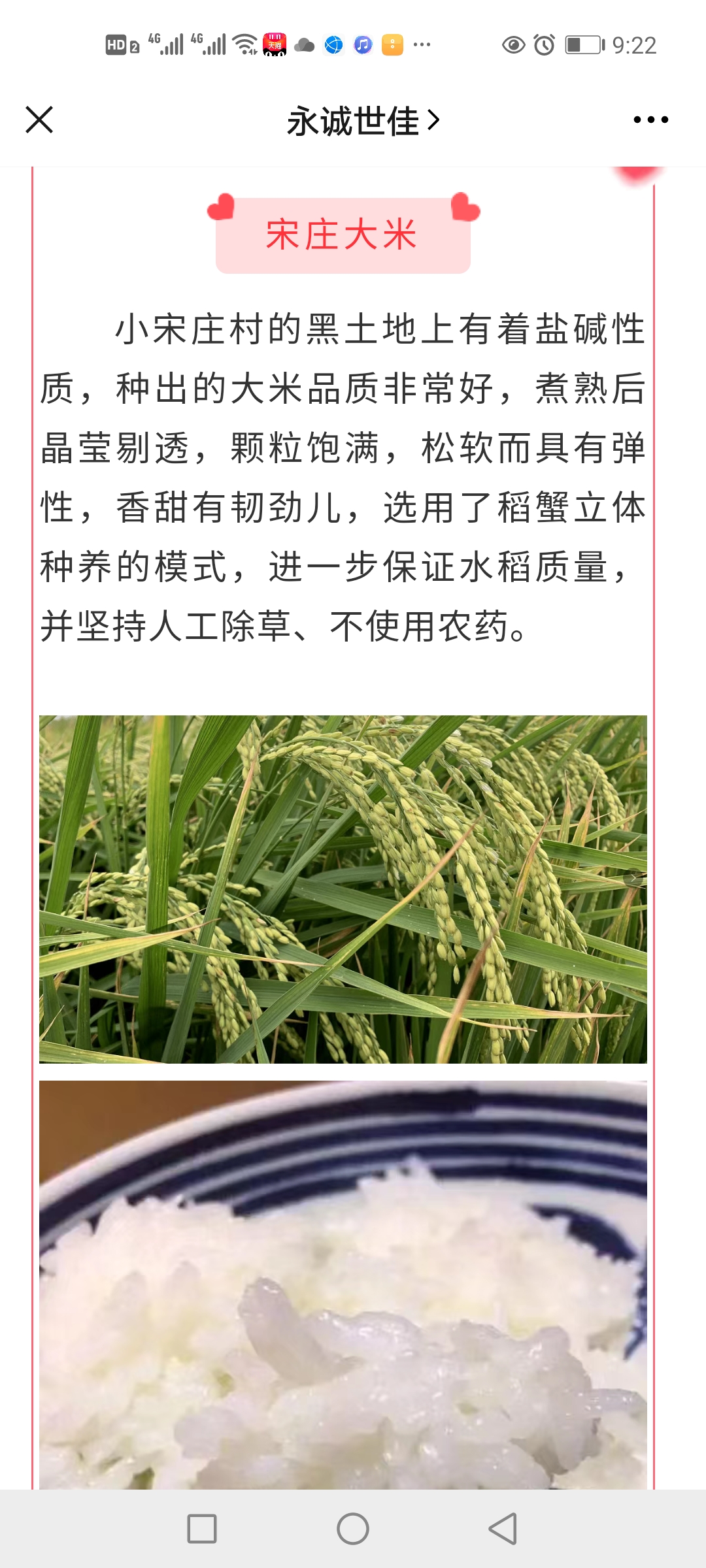
Task: Go to the home screen
Action: (353, 1529)
